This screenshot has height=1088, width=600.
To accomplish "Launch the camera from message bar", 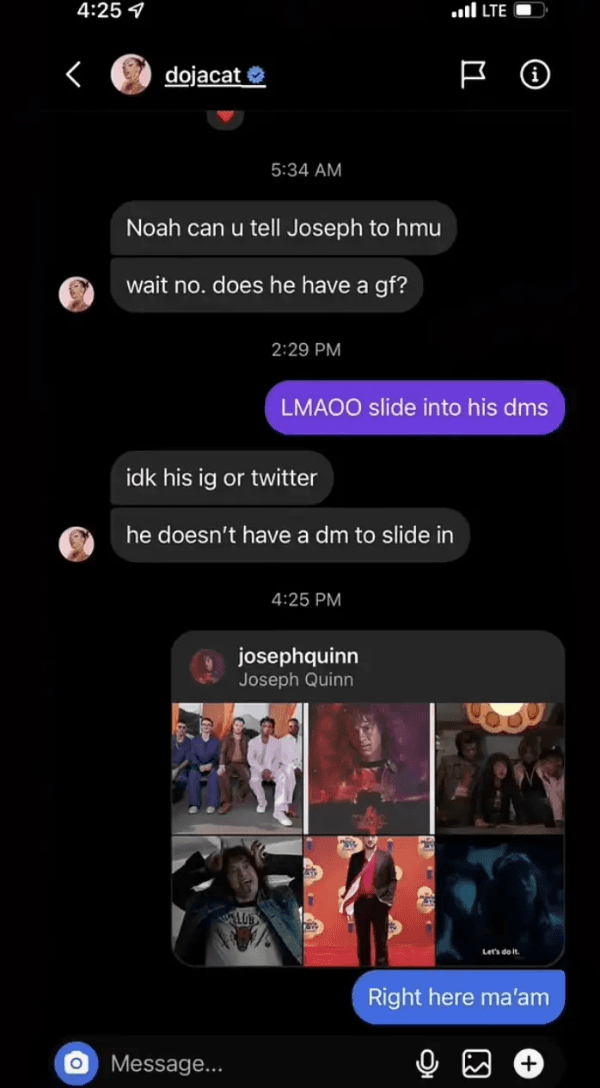I will 76,1062.
